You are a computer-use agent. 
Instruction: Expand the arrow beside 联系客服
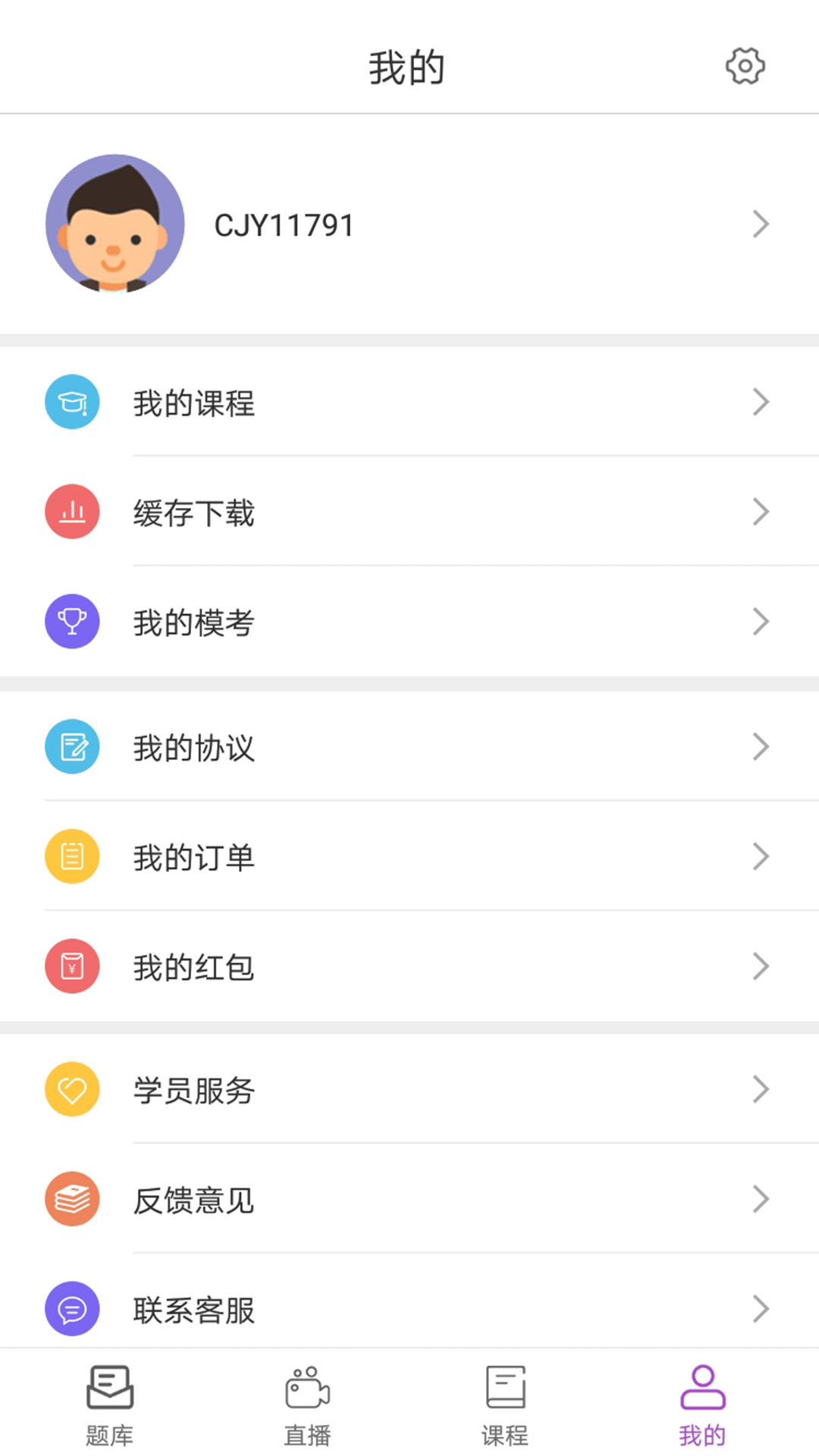(761, 1308)
